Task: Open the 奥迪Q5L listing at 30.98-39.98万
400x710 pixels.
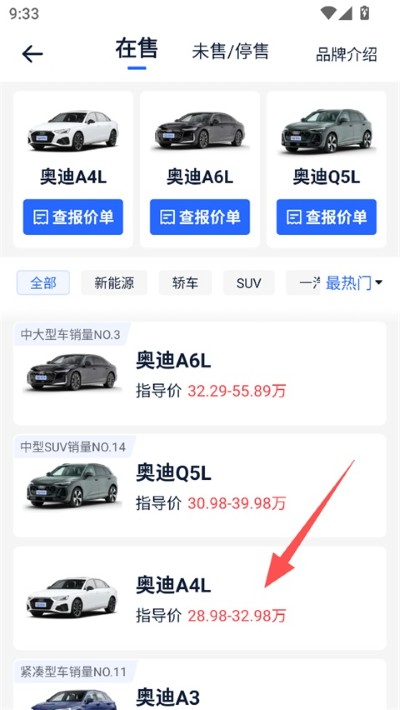Action: pyautogui.click(x=200, y=486)
